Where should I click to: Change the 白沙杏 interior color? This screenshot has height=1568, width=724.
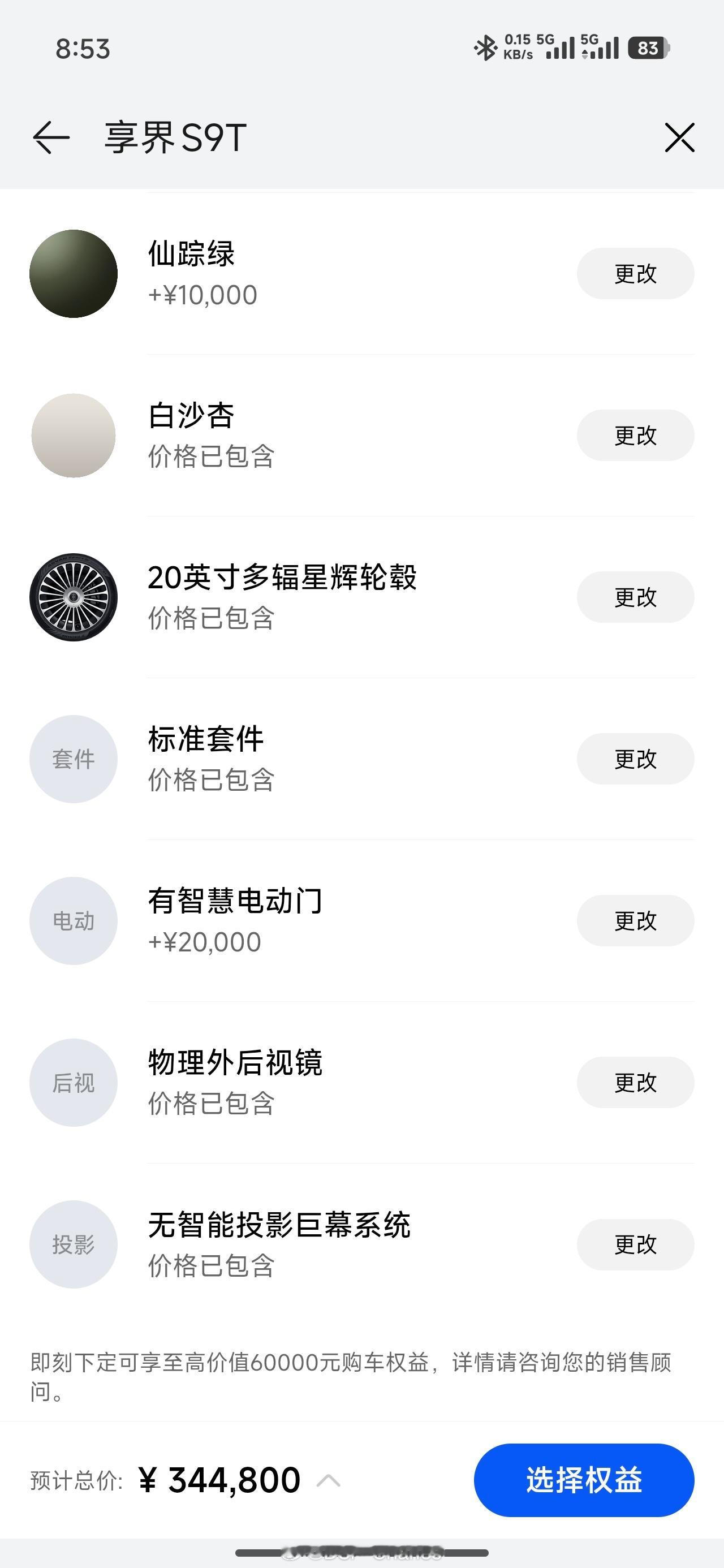(635, 436)
